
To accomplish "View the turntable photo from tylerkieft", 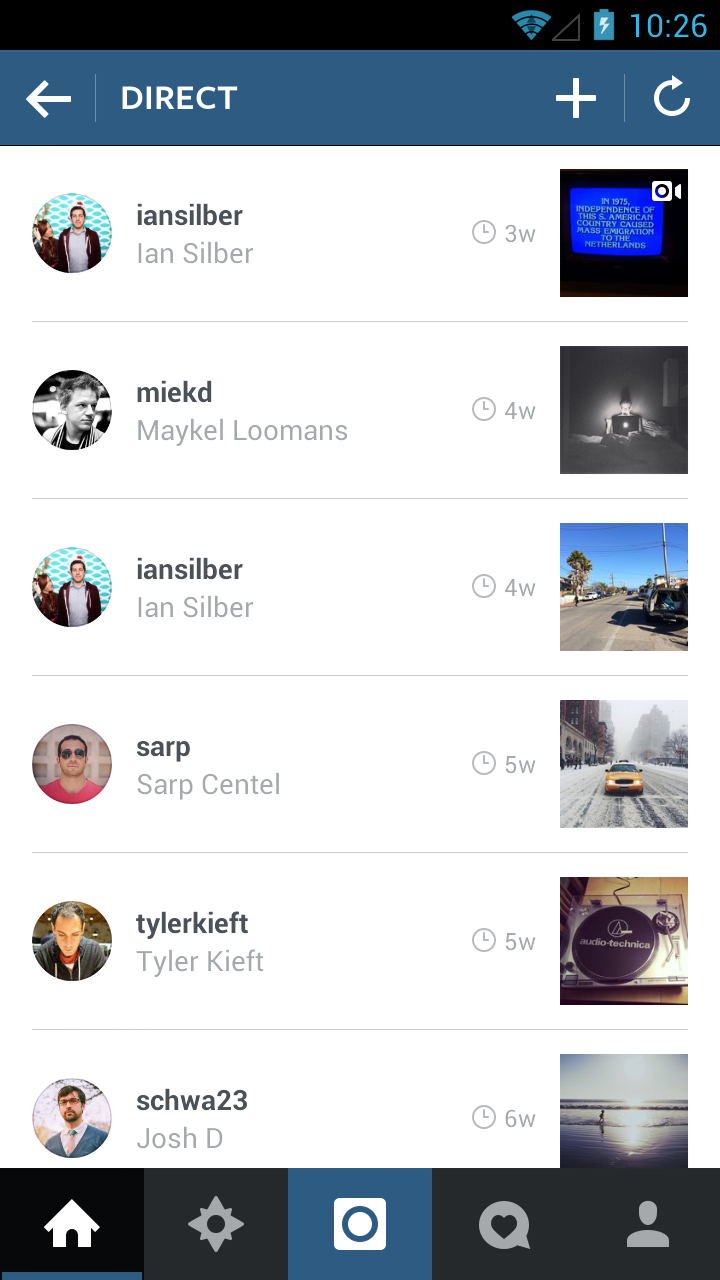I will [x=623, y=941].
